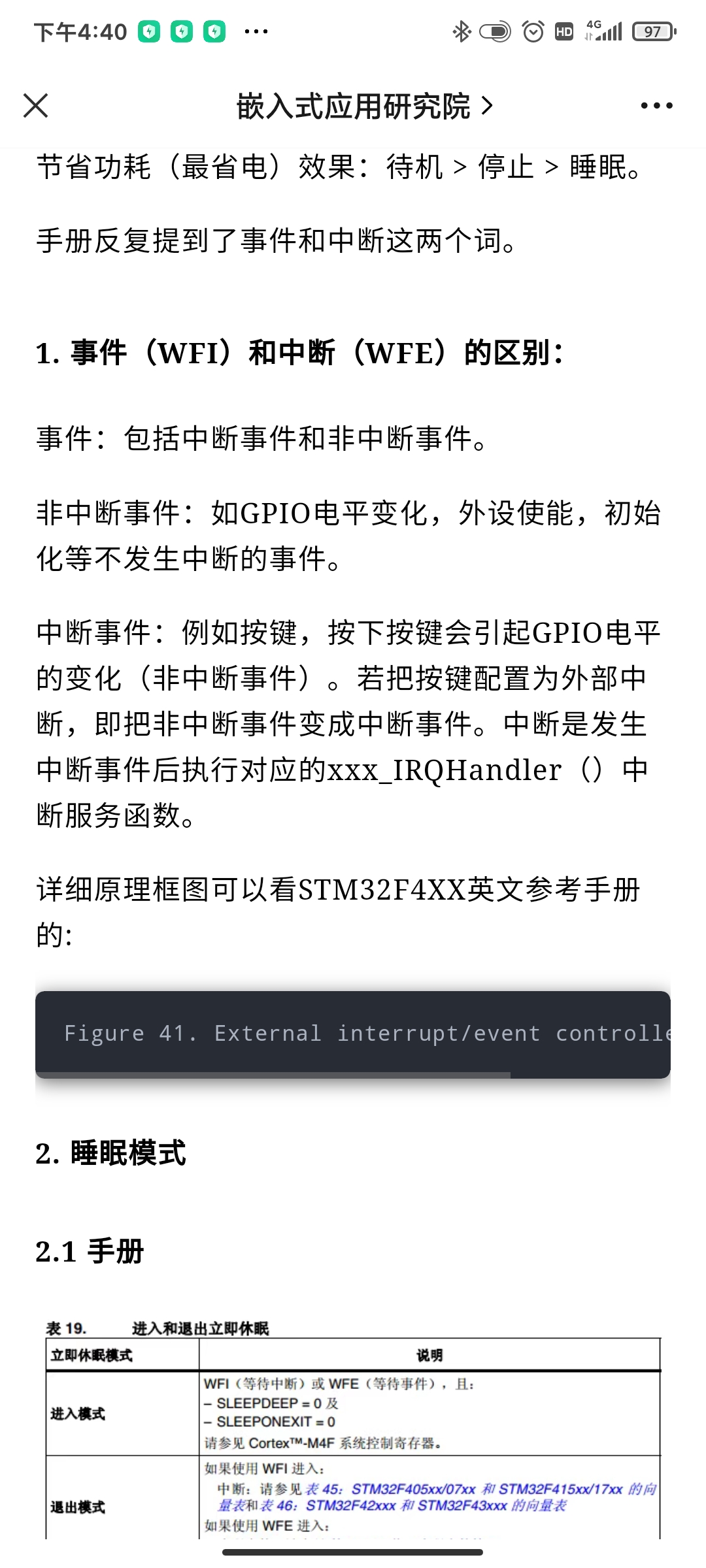
Task: Tap the notification overflow ellipsis in status bar
Action: click(x=256, y=31)
